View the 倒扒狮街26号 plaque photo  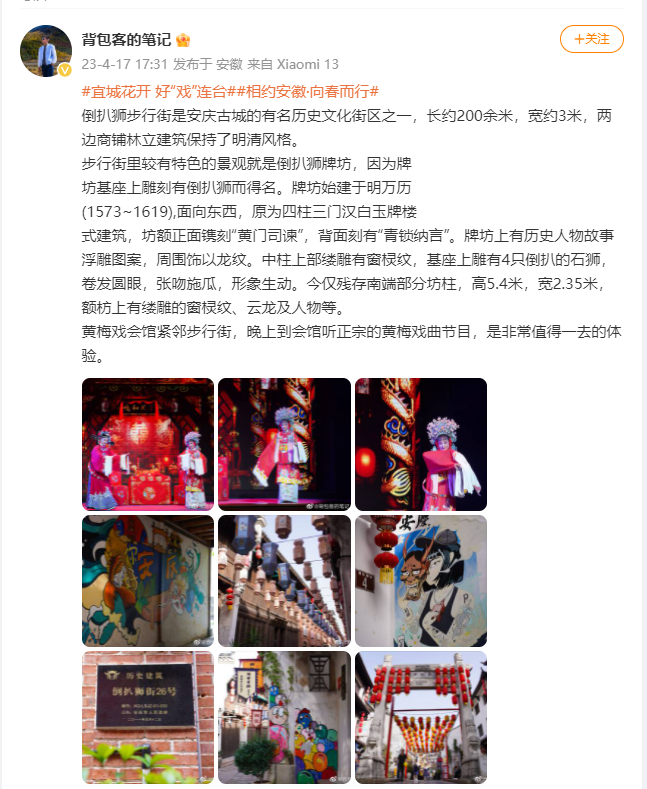pos(148,717)
